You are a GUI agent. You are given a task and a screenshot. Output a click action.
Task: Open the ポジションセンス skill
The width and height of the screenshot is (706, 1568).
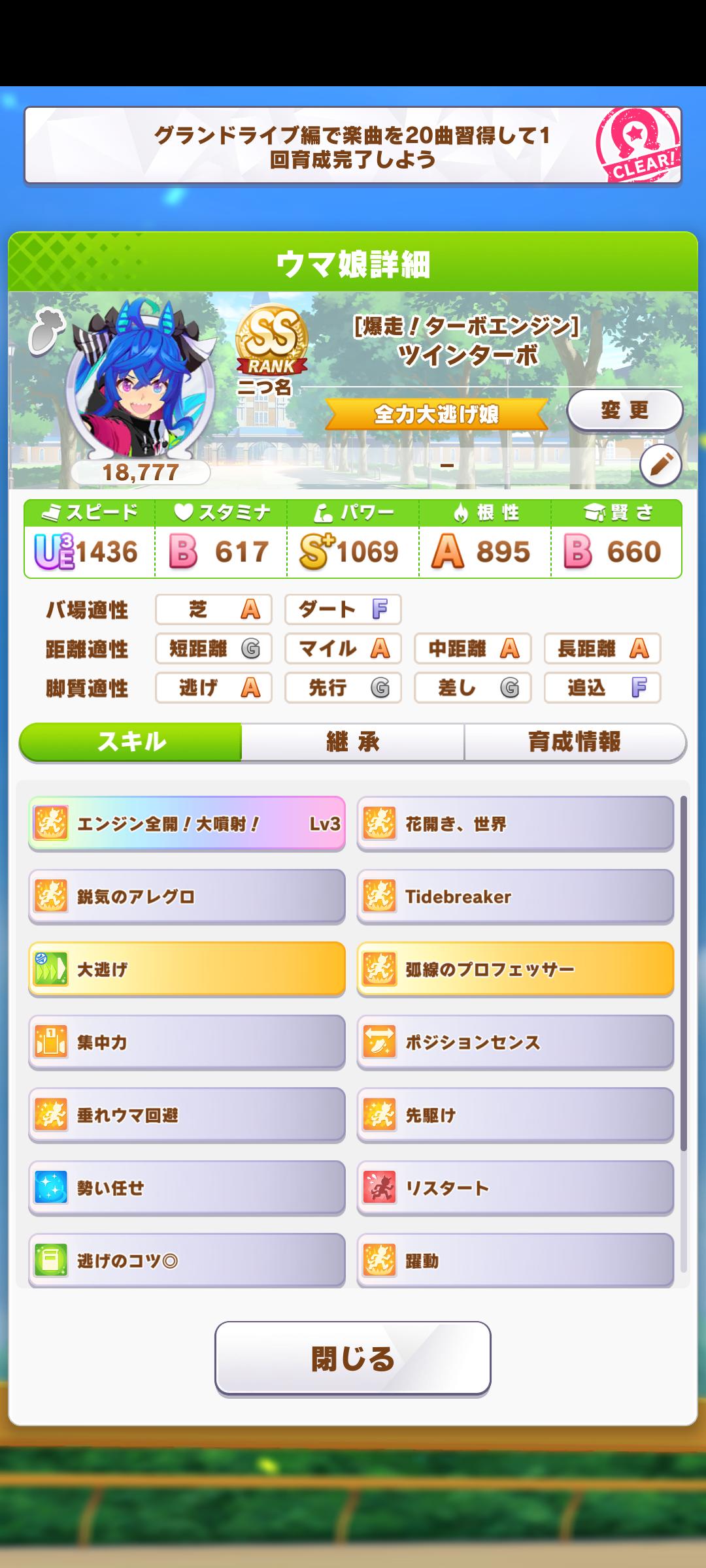515,1042
